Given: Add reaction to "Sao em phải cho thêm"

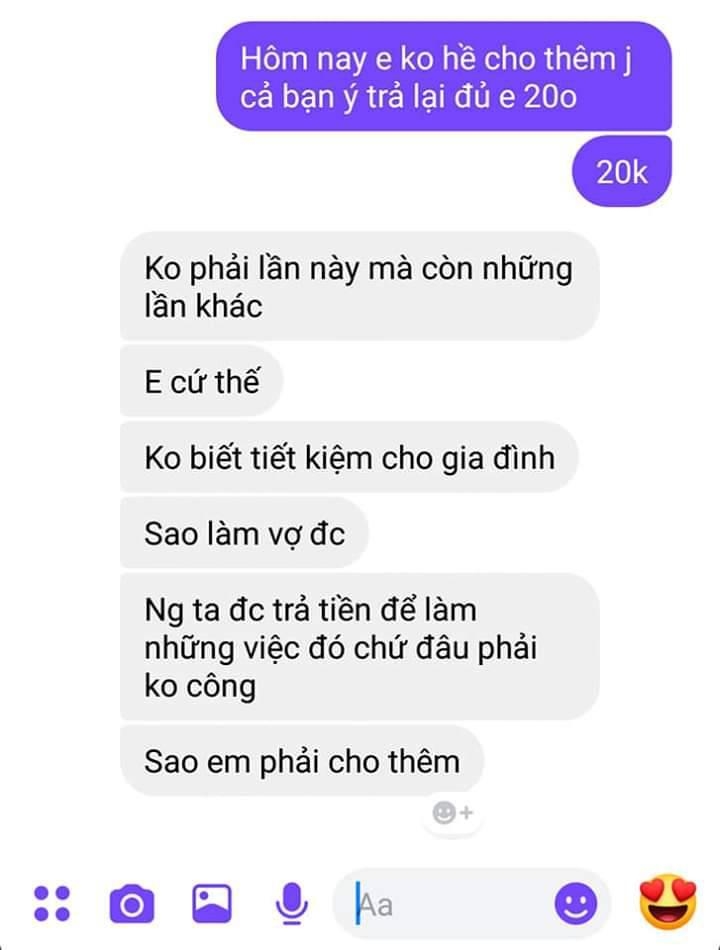Looking at the screenshot, I should pyautogui.click(x=453, y=813).
